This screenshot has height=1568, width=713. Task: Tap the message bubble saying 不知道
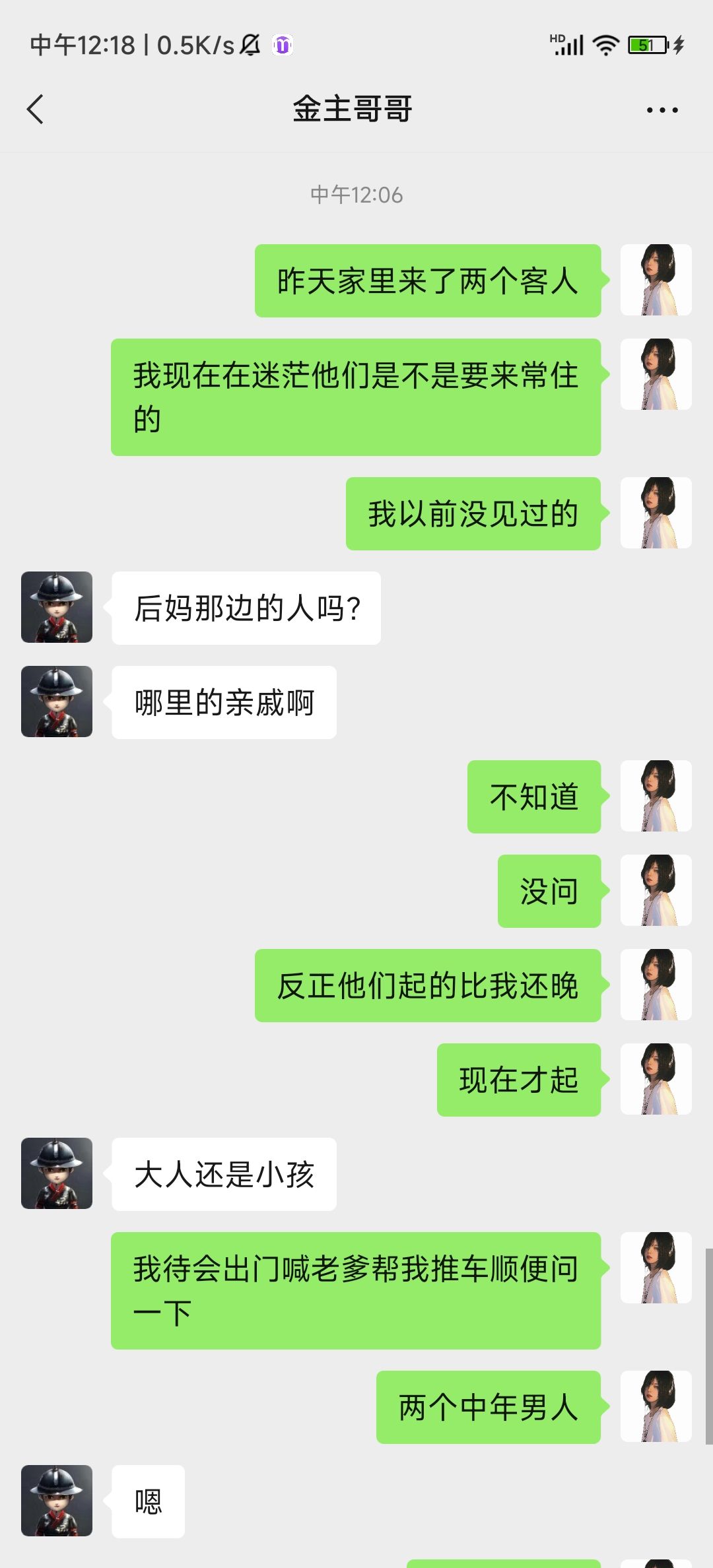[x=534, y=797]
